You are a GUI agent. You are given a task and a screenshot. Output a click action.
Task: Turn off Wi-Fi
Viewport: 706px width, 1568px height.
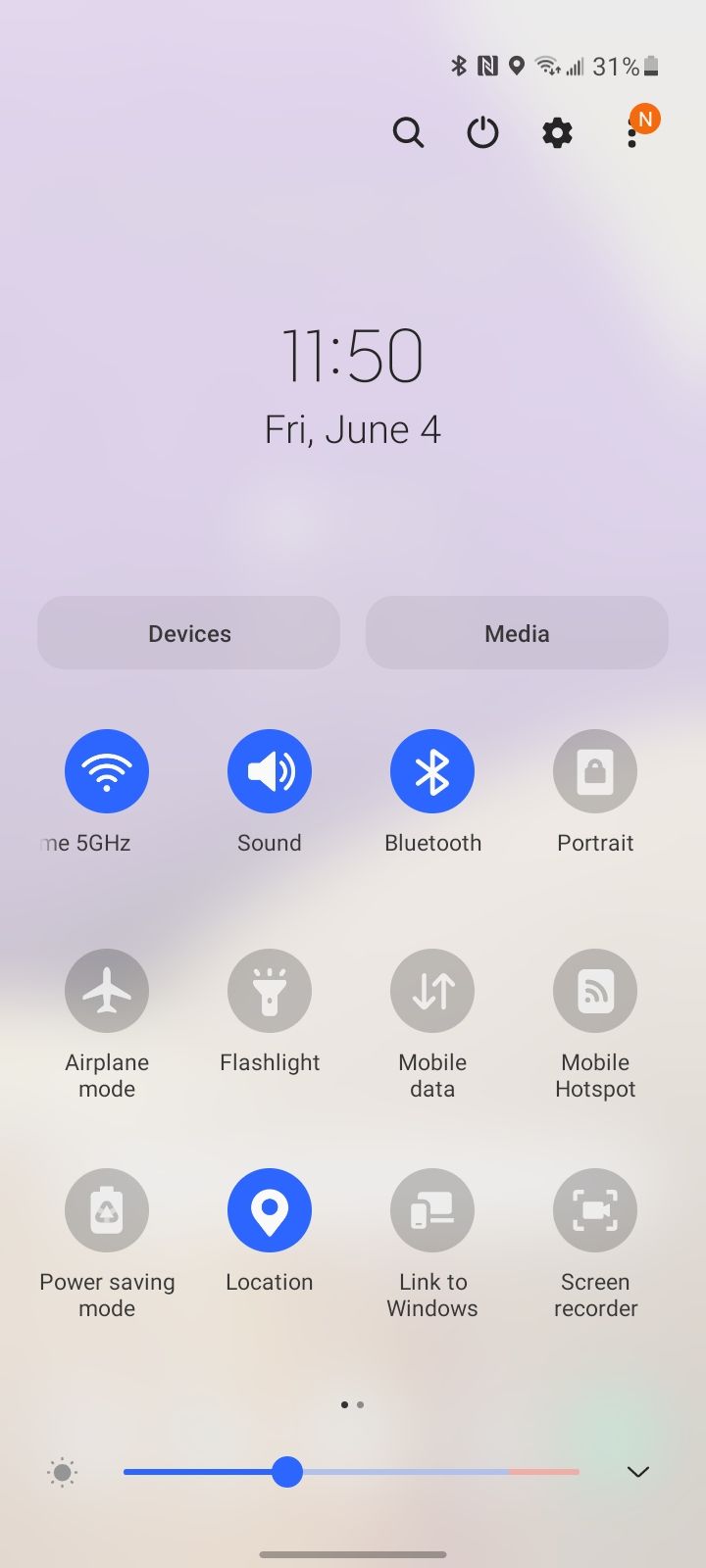[107, 771]
